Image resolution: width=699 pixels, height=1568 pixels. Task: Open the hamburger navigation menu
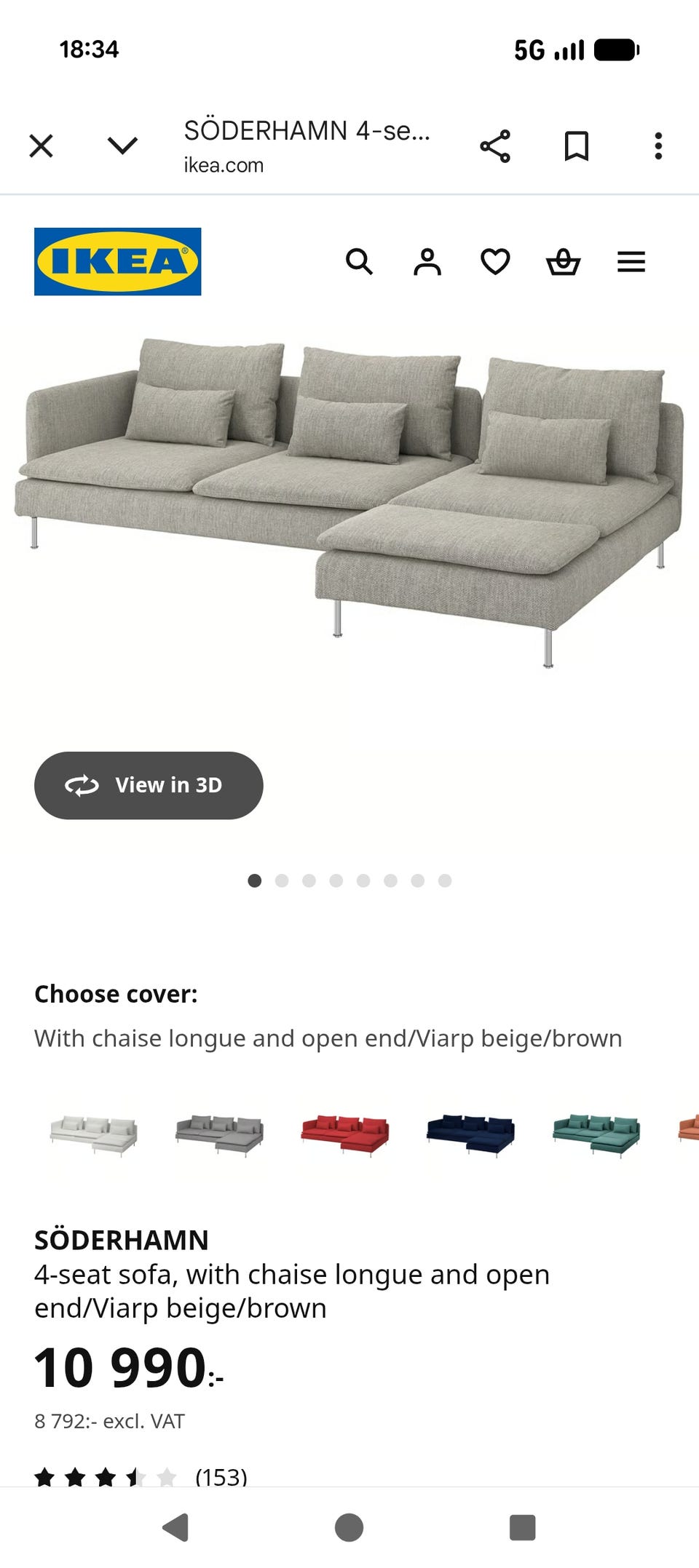[631, 262]
